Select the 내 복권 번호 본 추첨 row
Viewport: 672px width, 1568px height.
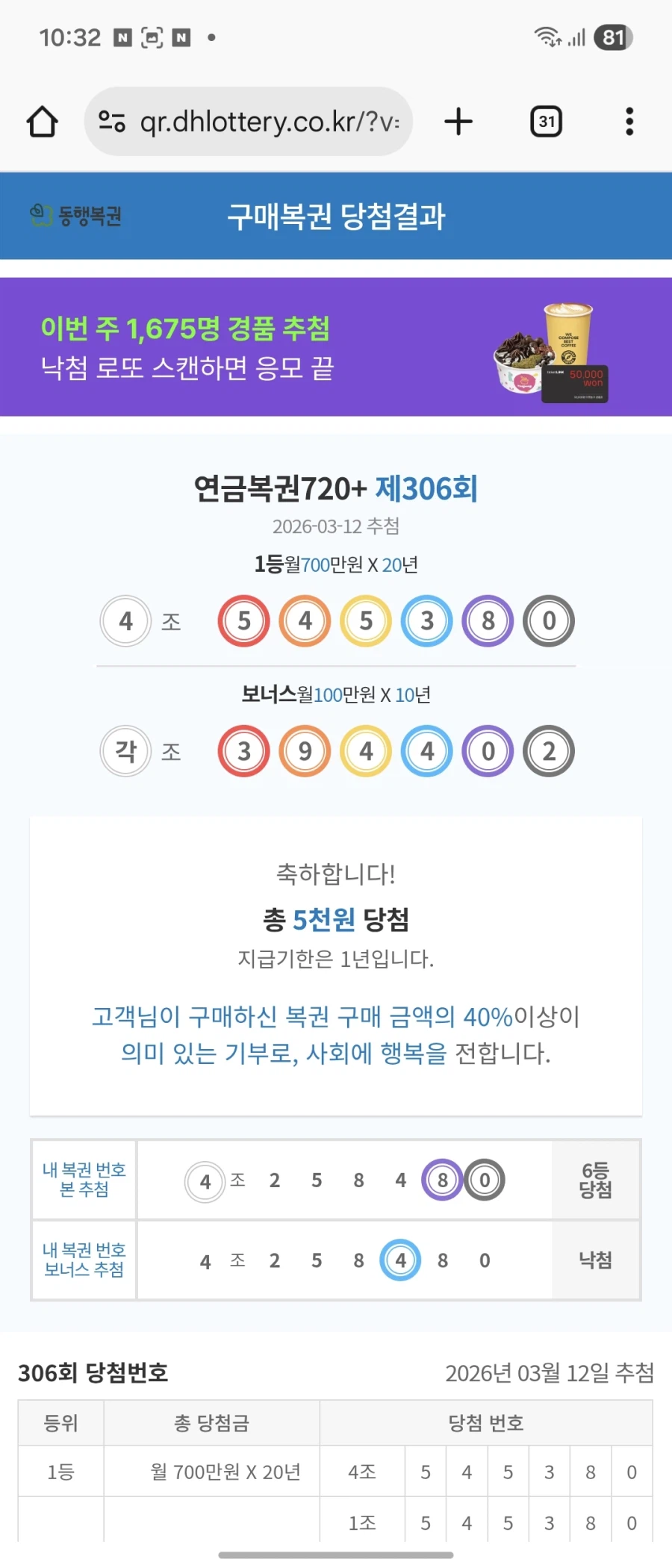click(x=83, y=1180)
